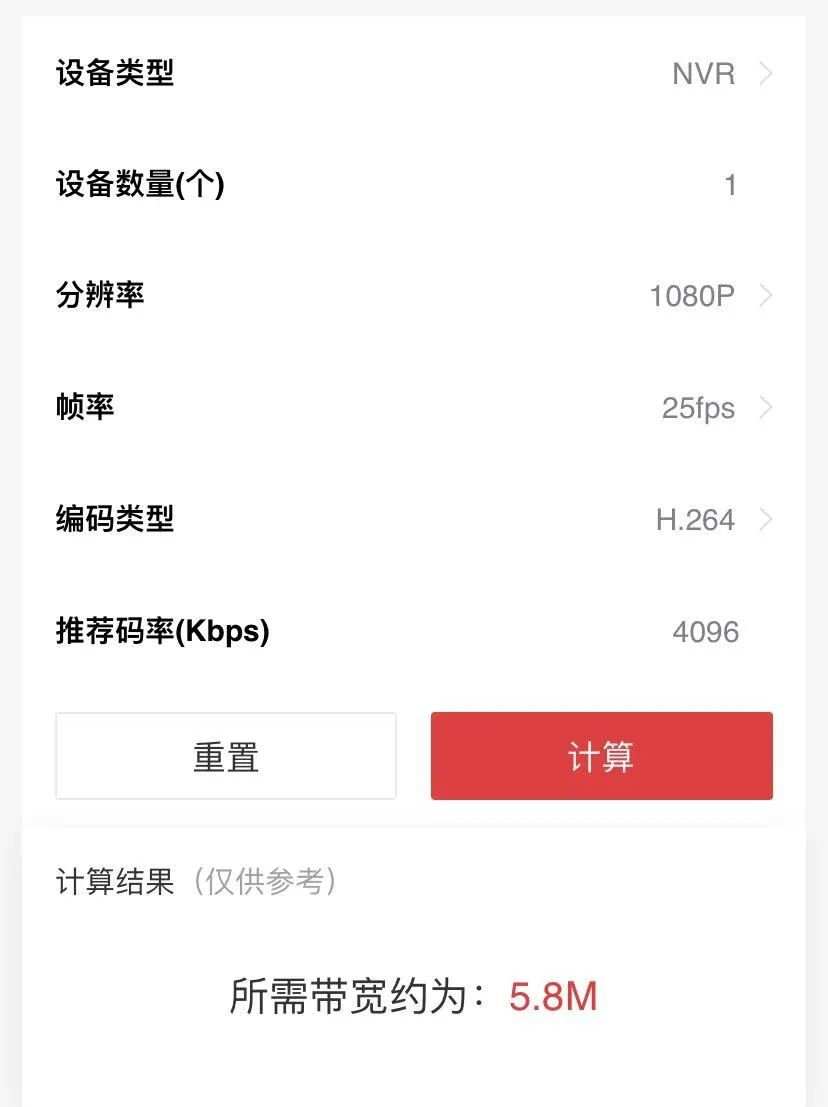Screen dimensions: 828x1107
Task: Click the 重置 reset button
Action: (x=226, y=756)
